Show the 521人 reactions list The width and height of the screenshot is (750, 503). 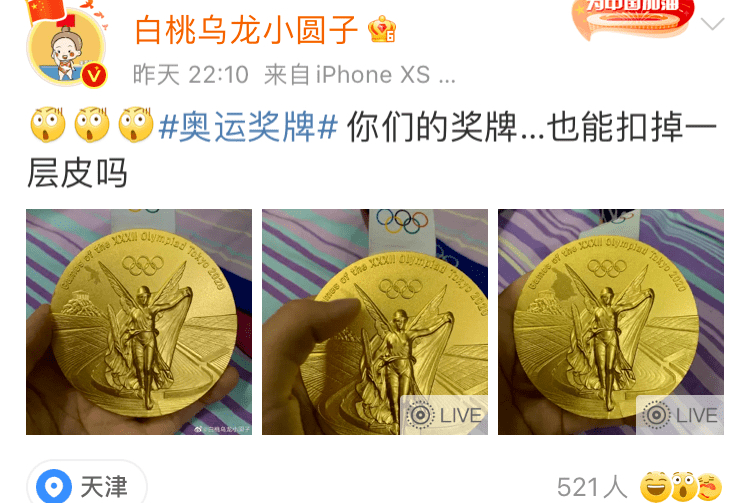pos(592,487)
